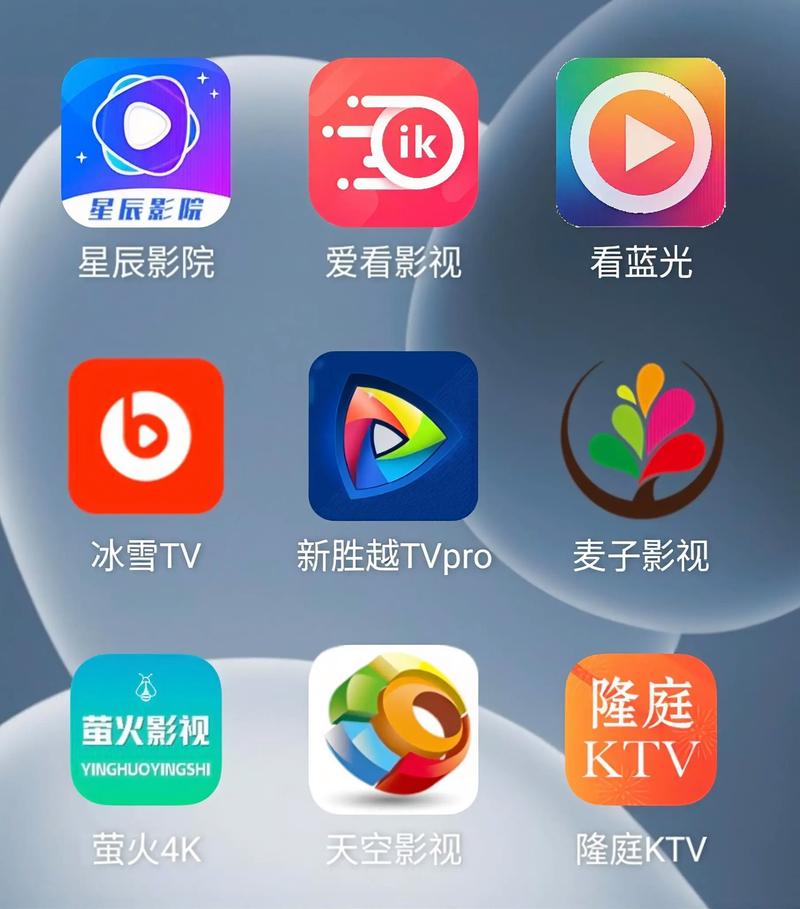Launch the 麦子影视 app
The image size is (800, 909).
click(640, 436)
